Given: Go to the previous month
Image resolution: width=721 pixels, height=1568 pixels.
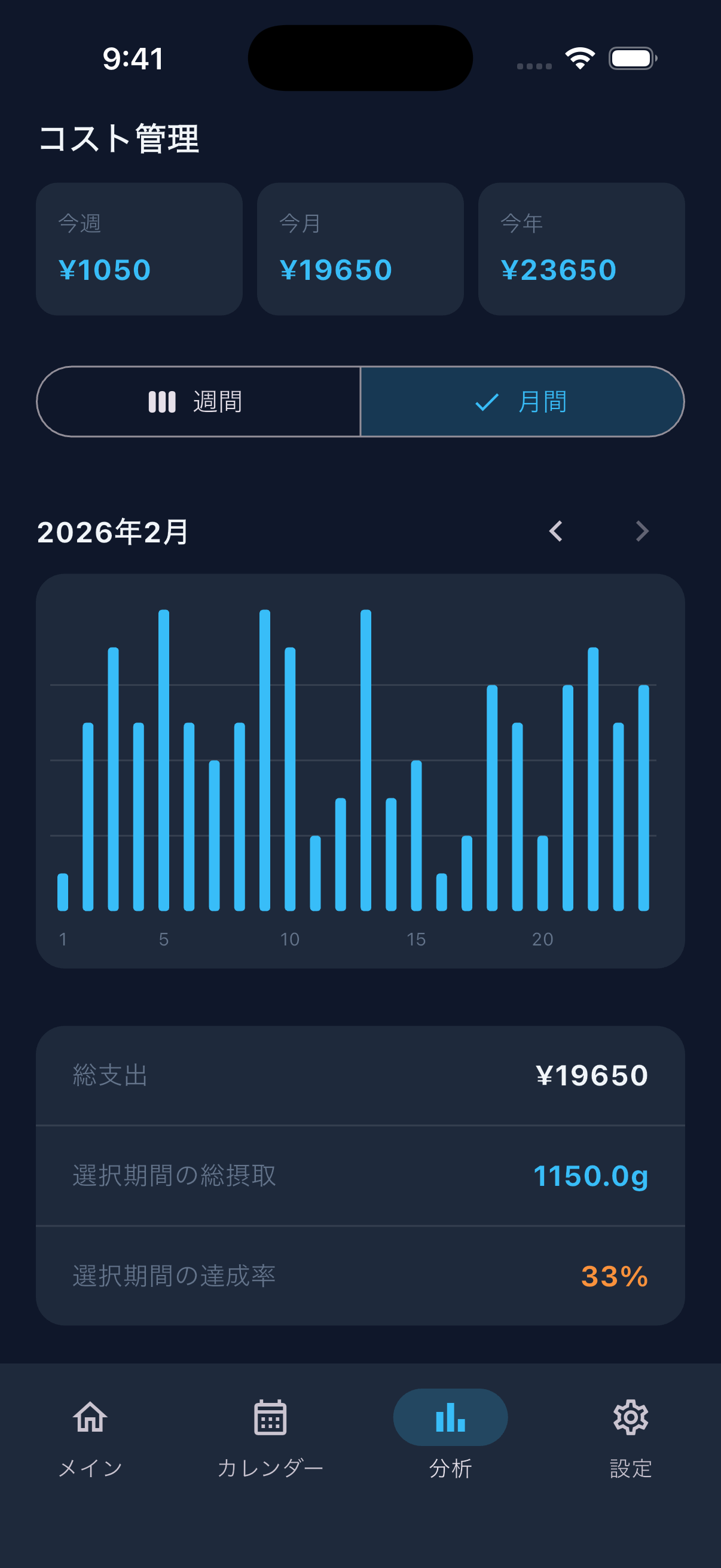Looking at the screenshot, I should tap(556, 532).
